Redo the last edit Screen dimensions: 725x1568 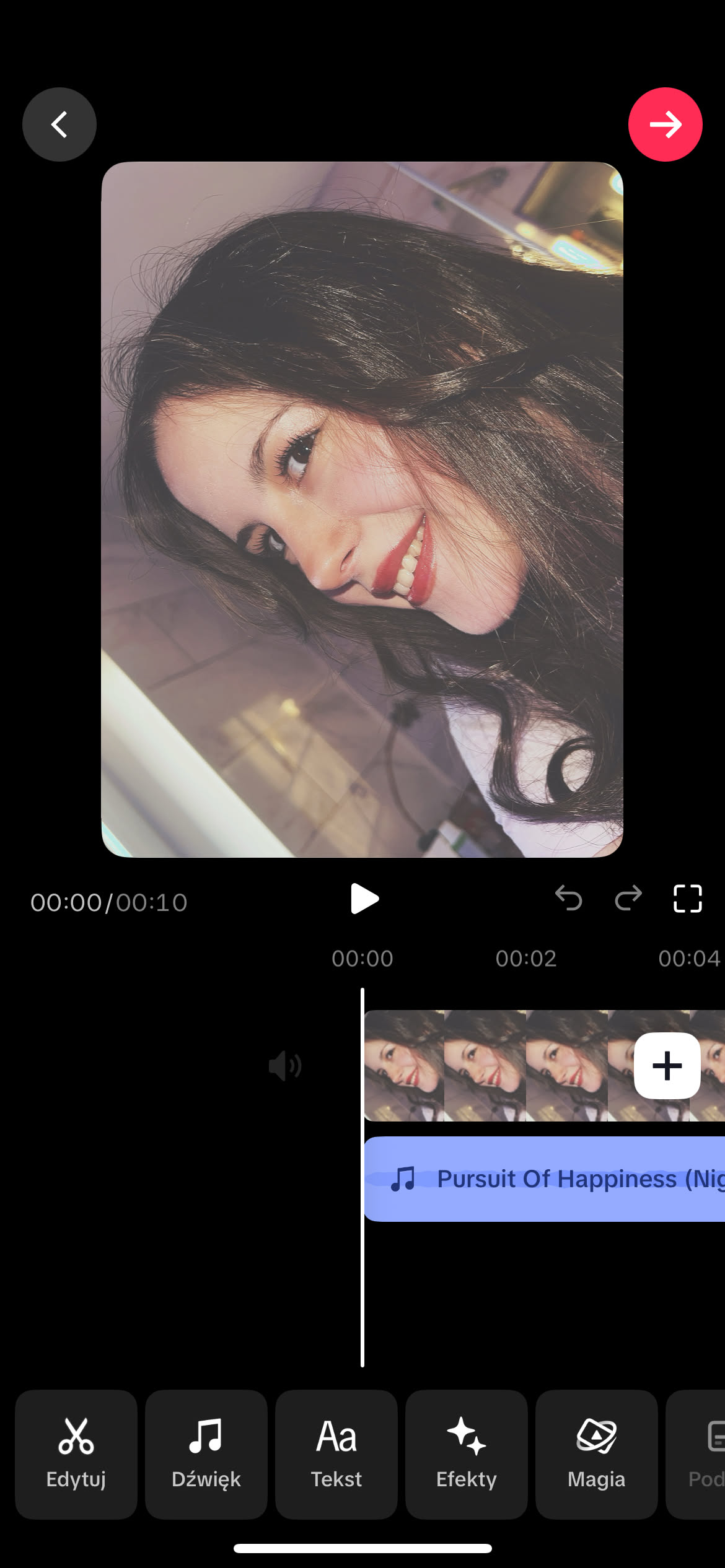(x=628, y=899)
